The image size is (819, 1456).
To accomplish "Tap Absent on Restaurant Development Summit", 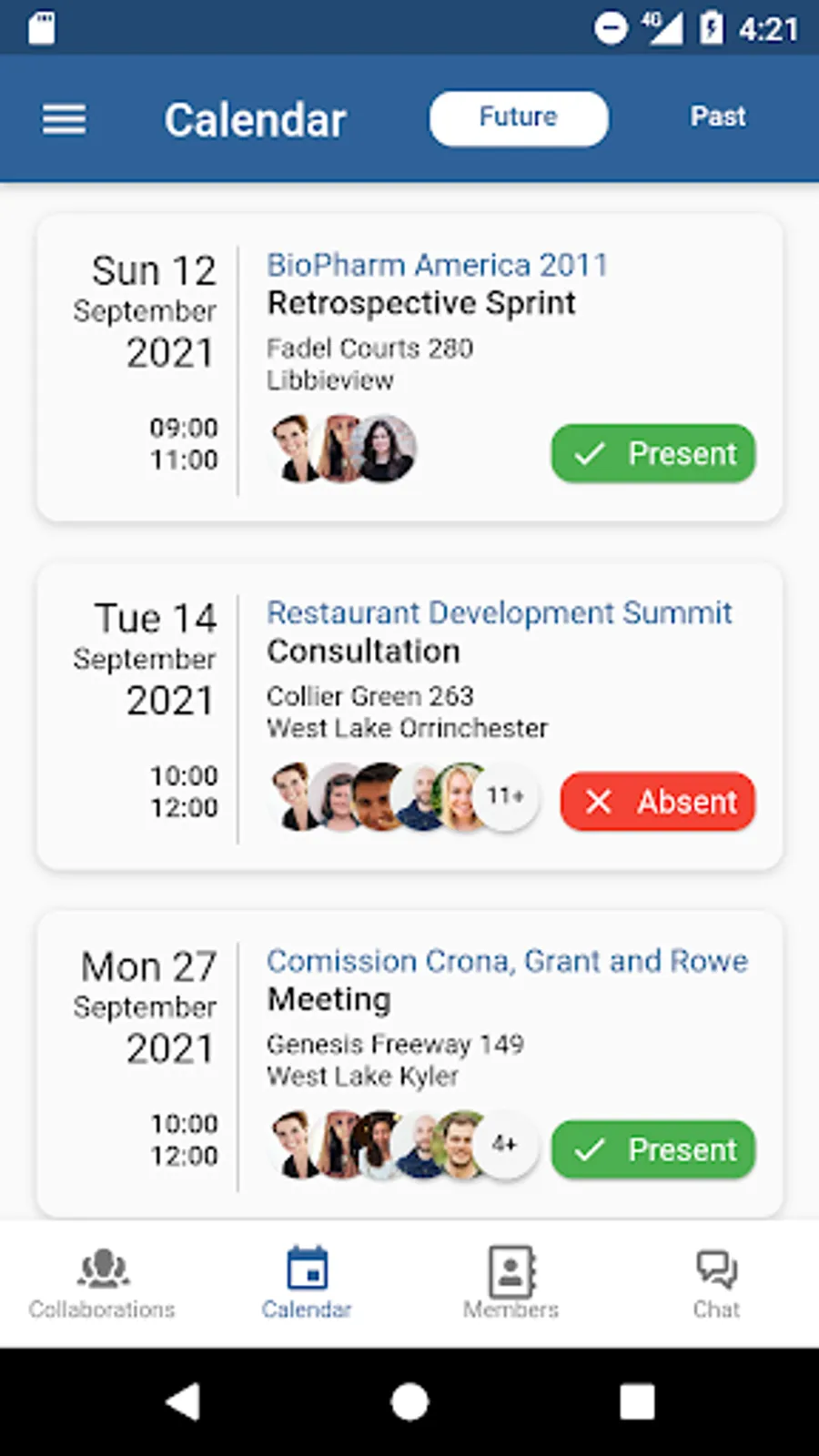I will (657, 802).
